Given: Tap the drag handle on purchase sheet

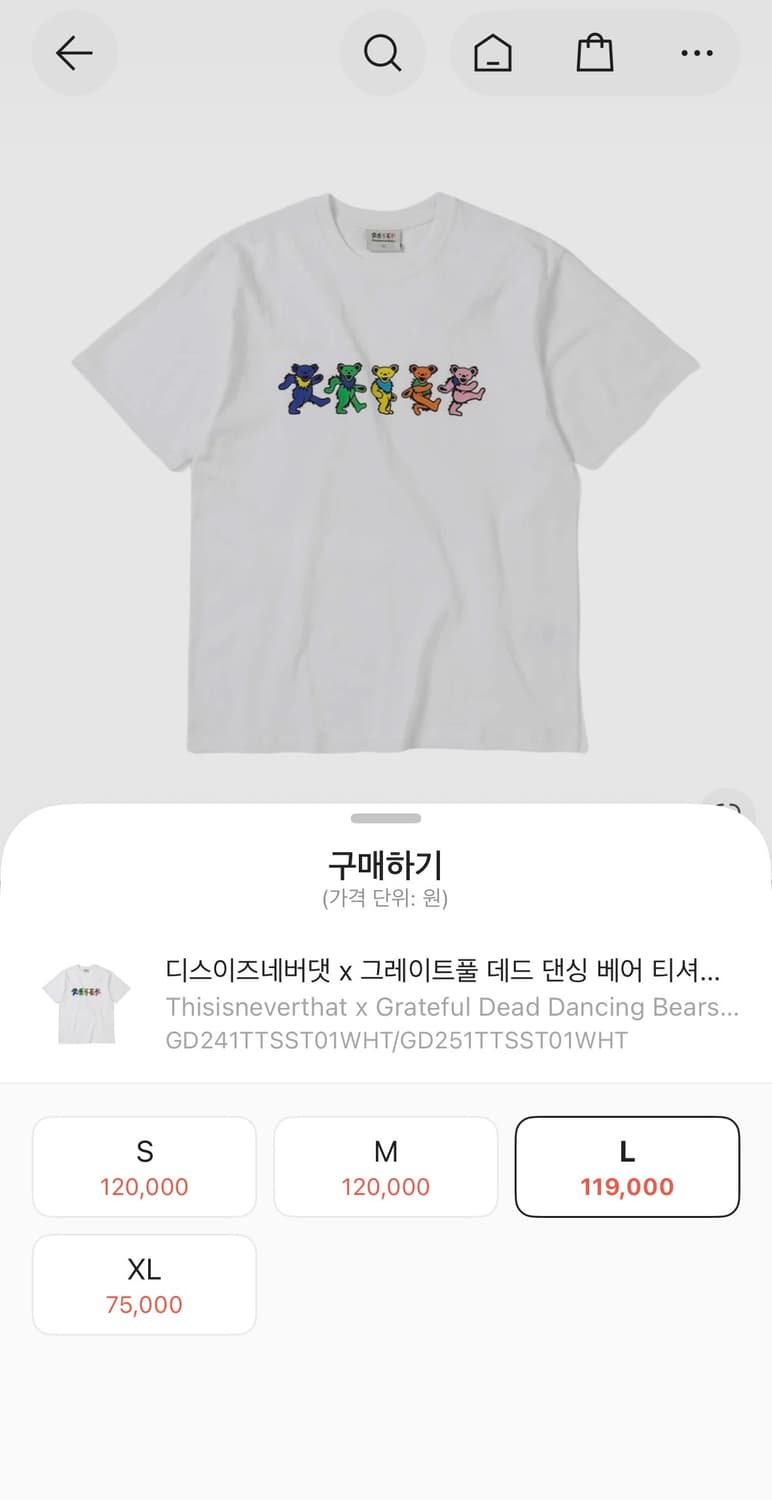Looking at the screenshot, I should point(386,819).
